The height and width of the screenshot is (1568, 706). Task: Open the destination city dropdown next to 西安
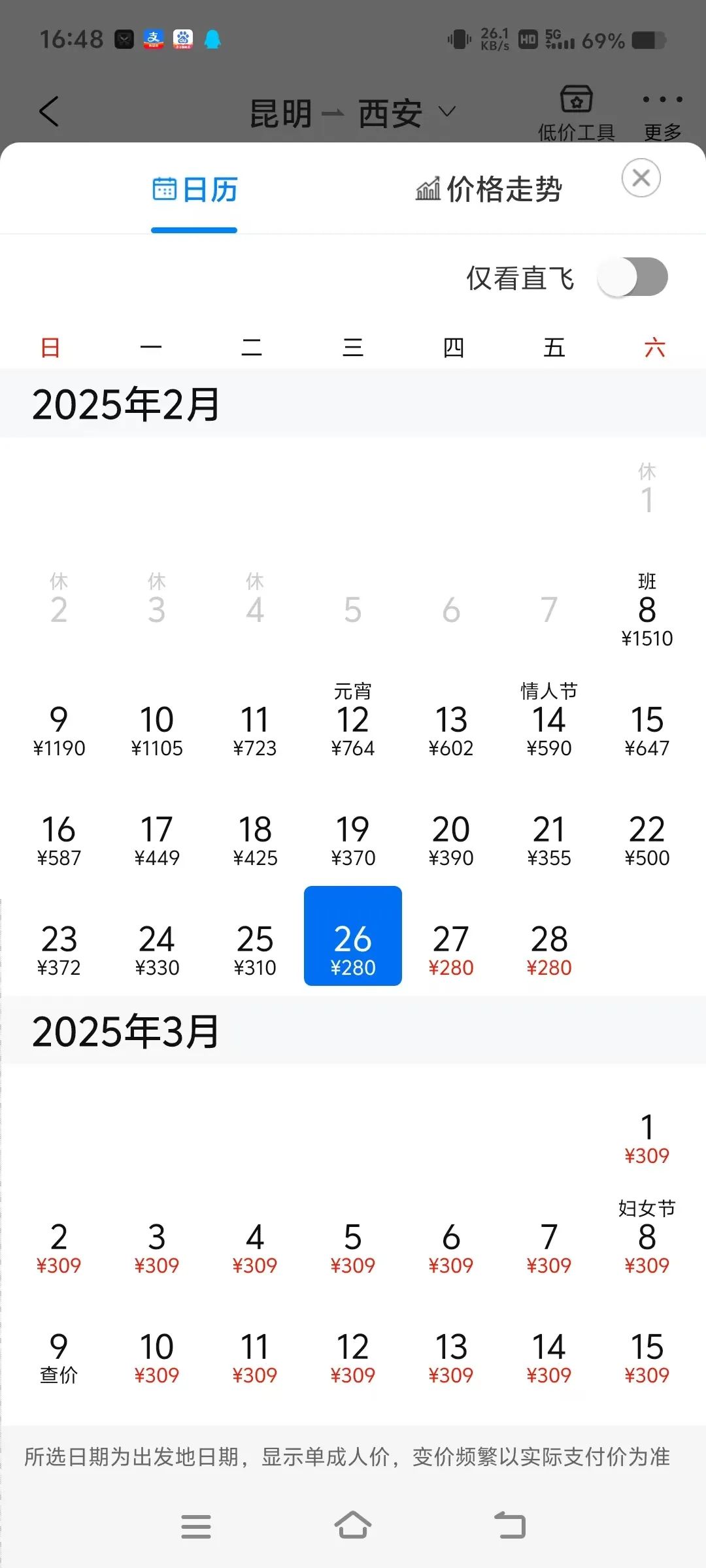[x=447, y=112]
